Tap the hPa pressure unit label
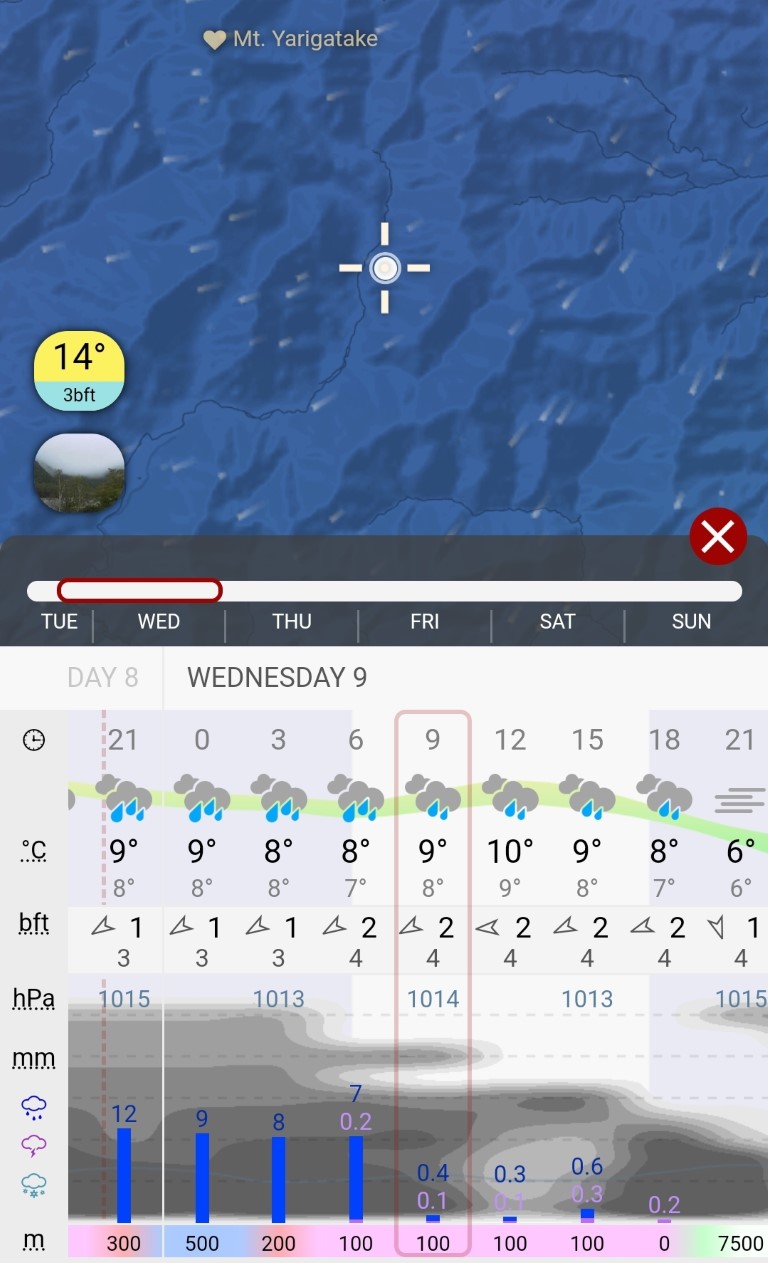Screen dimensions: 768x1263 click(34, 998)
